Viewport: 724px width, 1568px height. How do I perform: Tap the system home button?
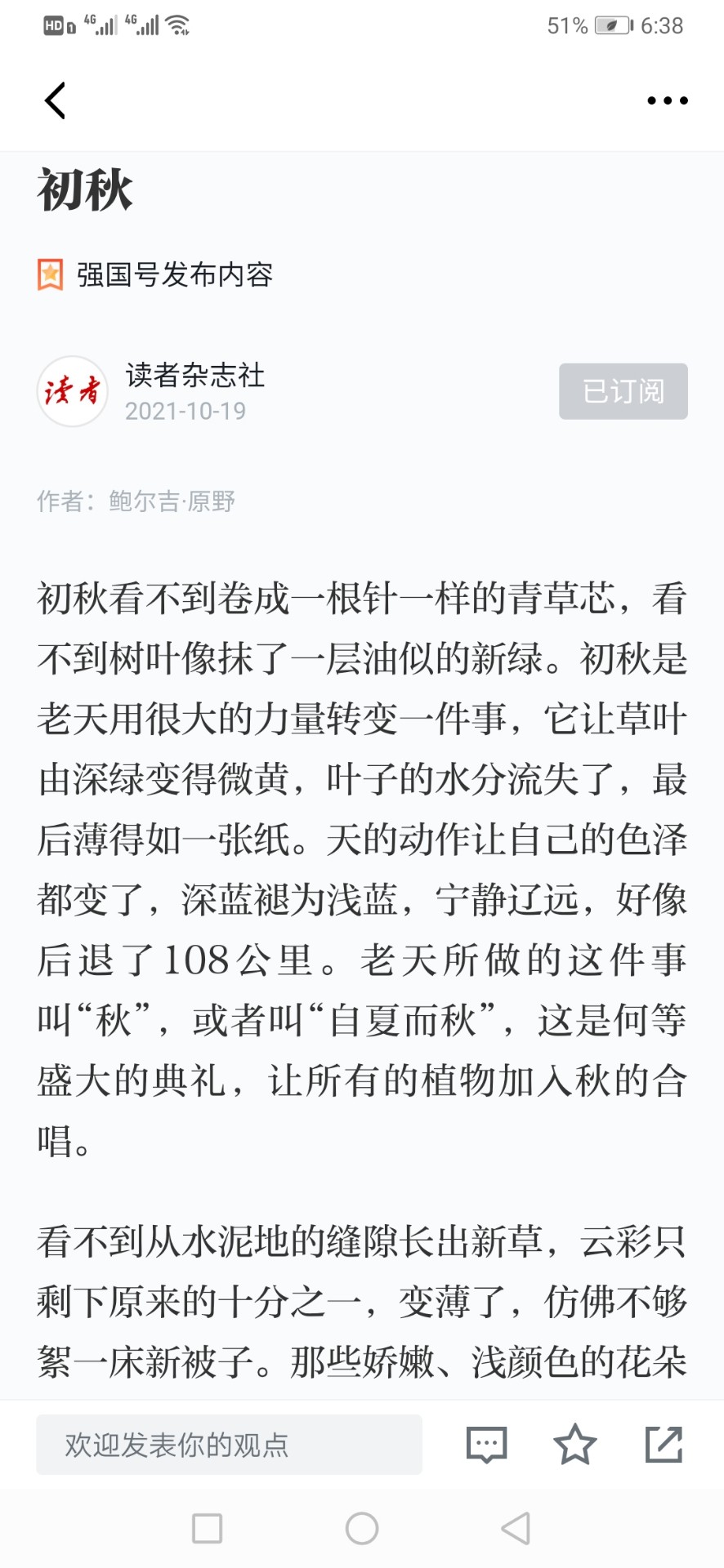[362, 1528]
